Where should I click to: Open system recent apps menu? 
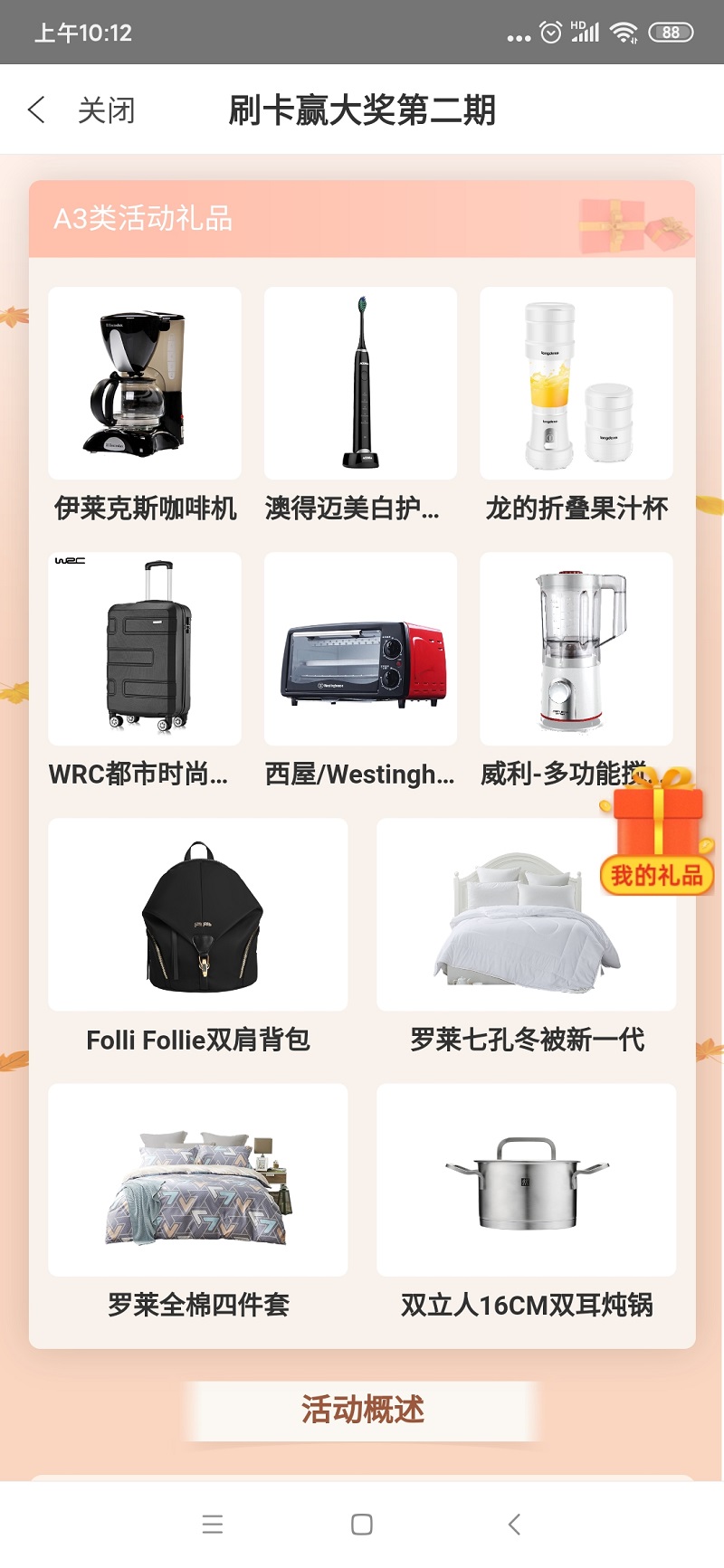[x=213, y=1525]
